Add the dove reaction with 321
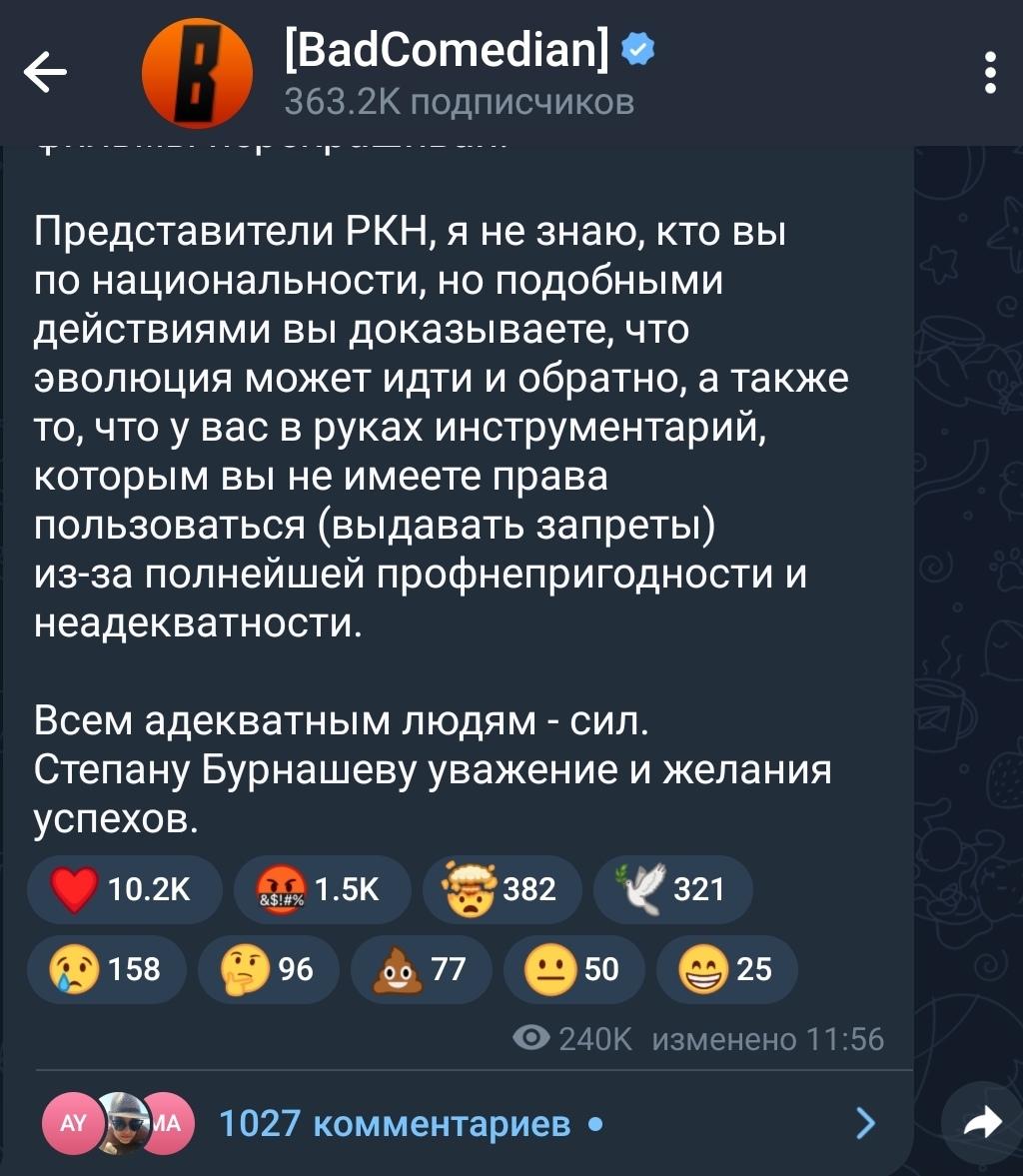The width and height of the screenshot is (1023, 1176). (671, 889)
